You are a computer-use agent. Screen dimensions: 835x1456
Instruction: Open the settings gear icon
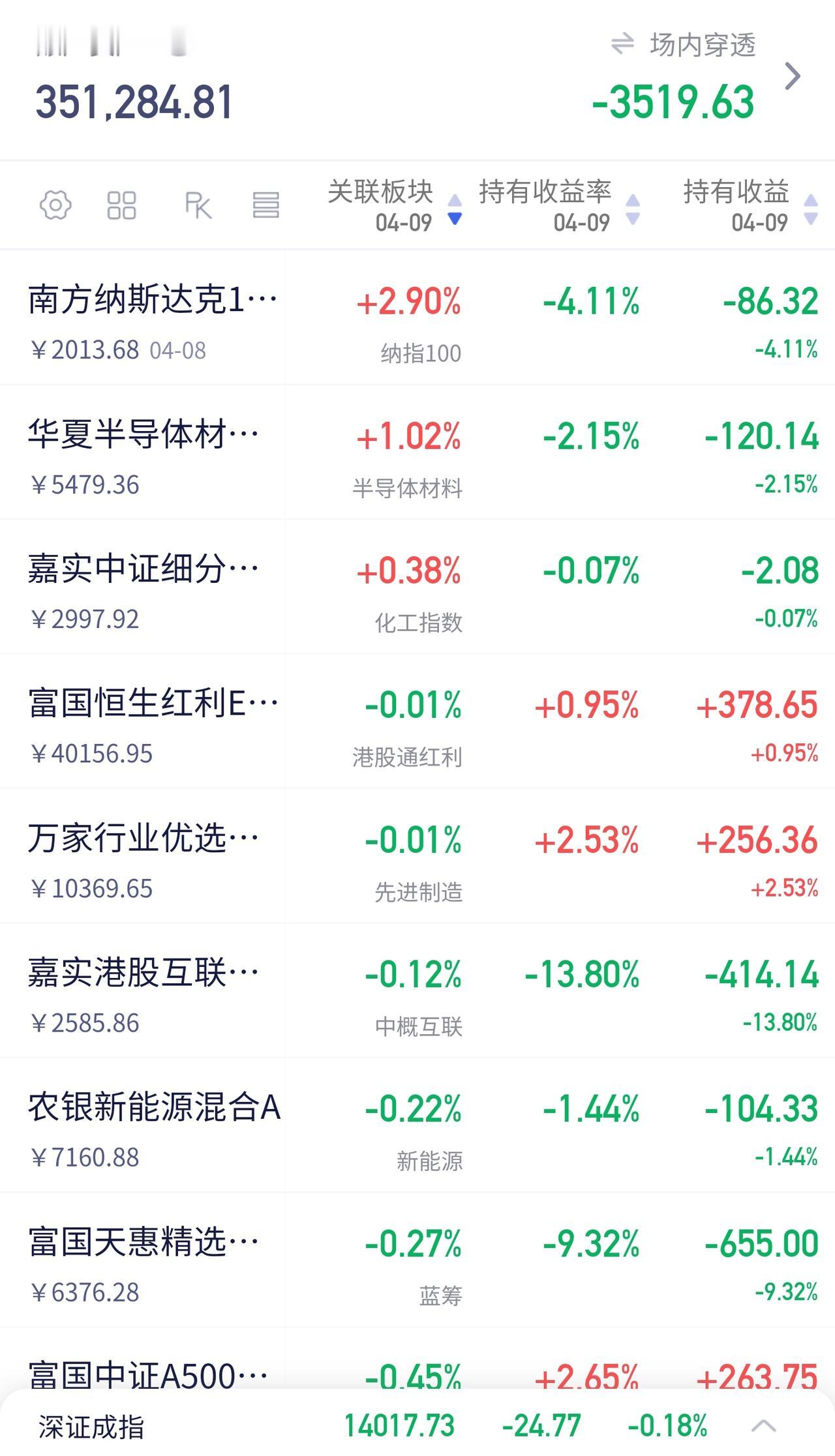[x=55, y=205]
